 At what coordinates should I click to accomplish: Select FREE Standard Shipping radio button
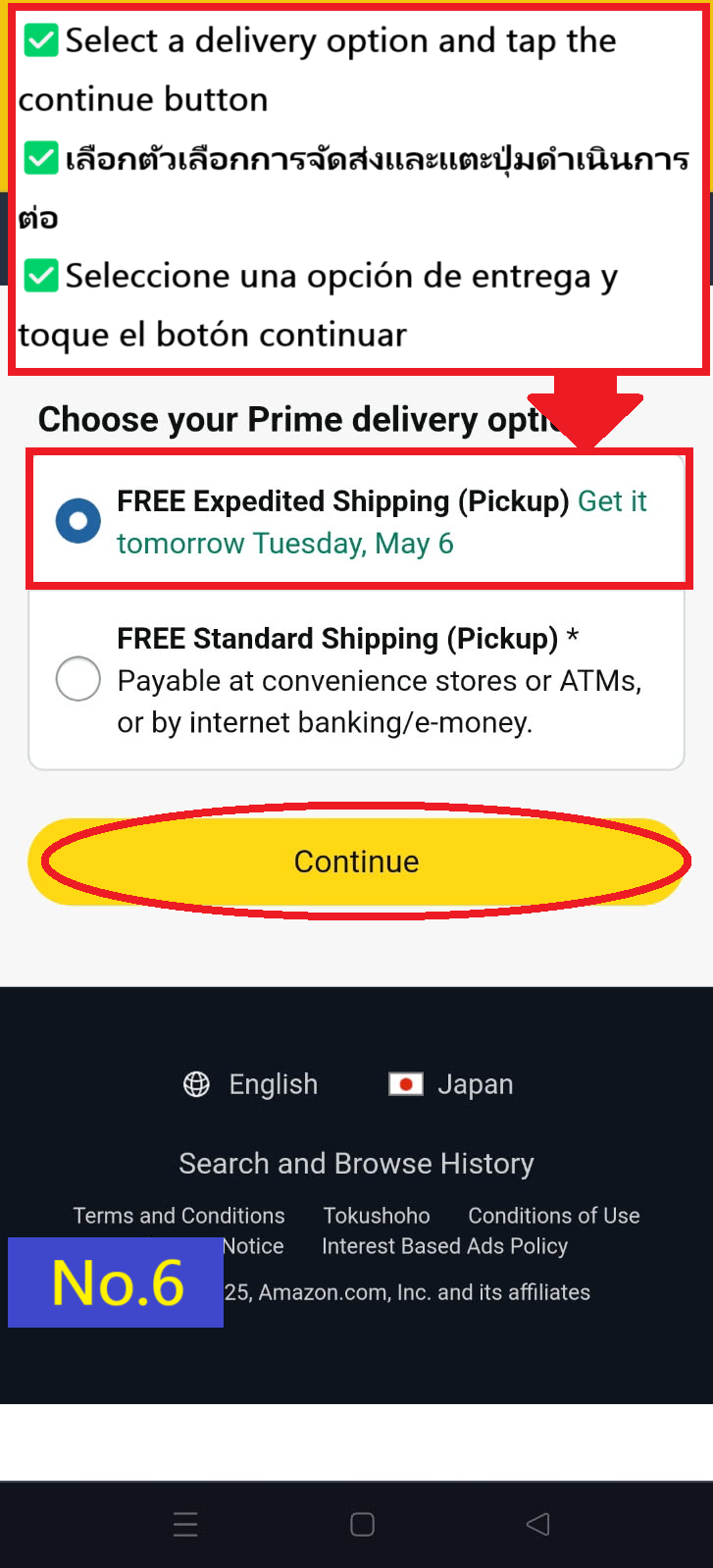[x=77, y=678]
